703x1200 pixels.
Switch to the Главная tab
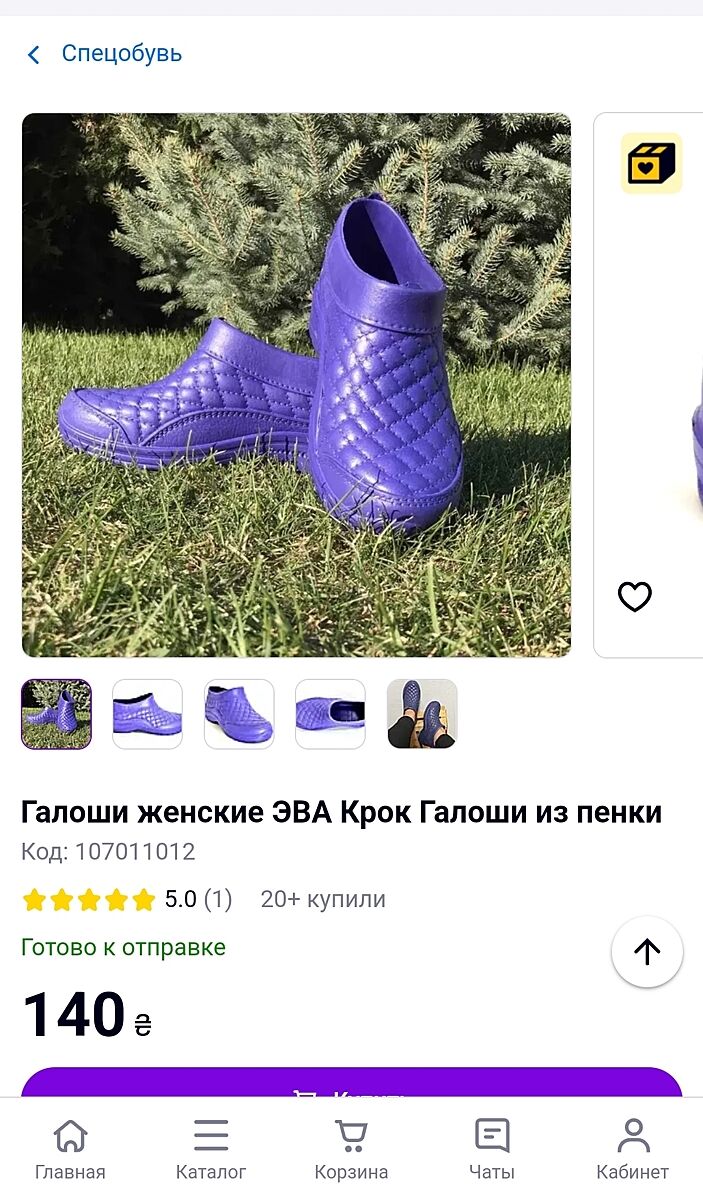tap(70, 1150)
